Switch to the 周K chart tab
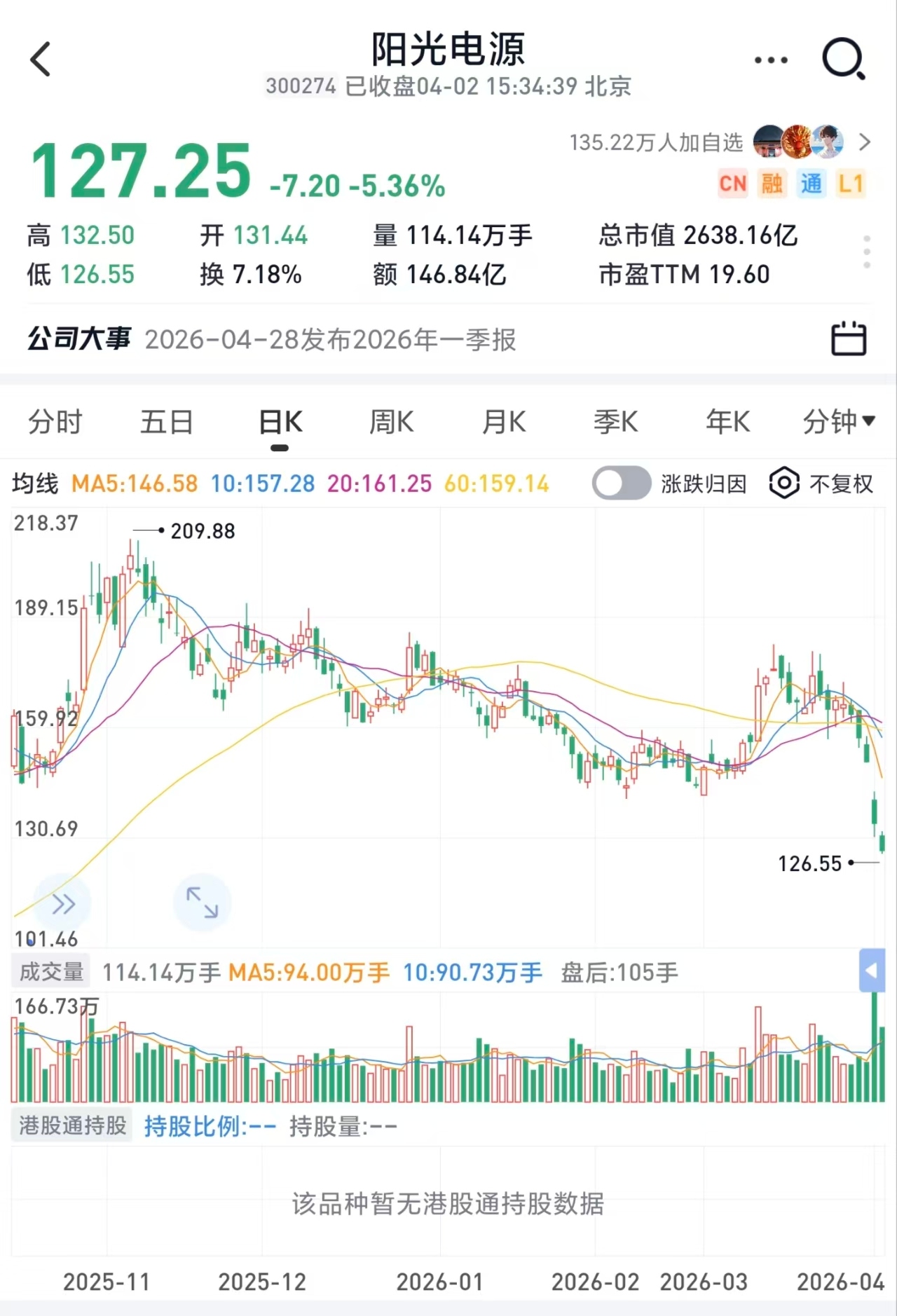The image size is (897, 1316). pyautogui.click(x=392, y=423)
